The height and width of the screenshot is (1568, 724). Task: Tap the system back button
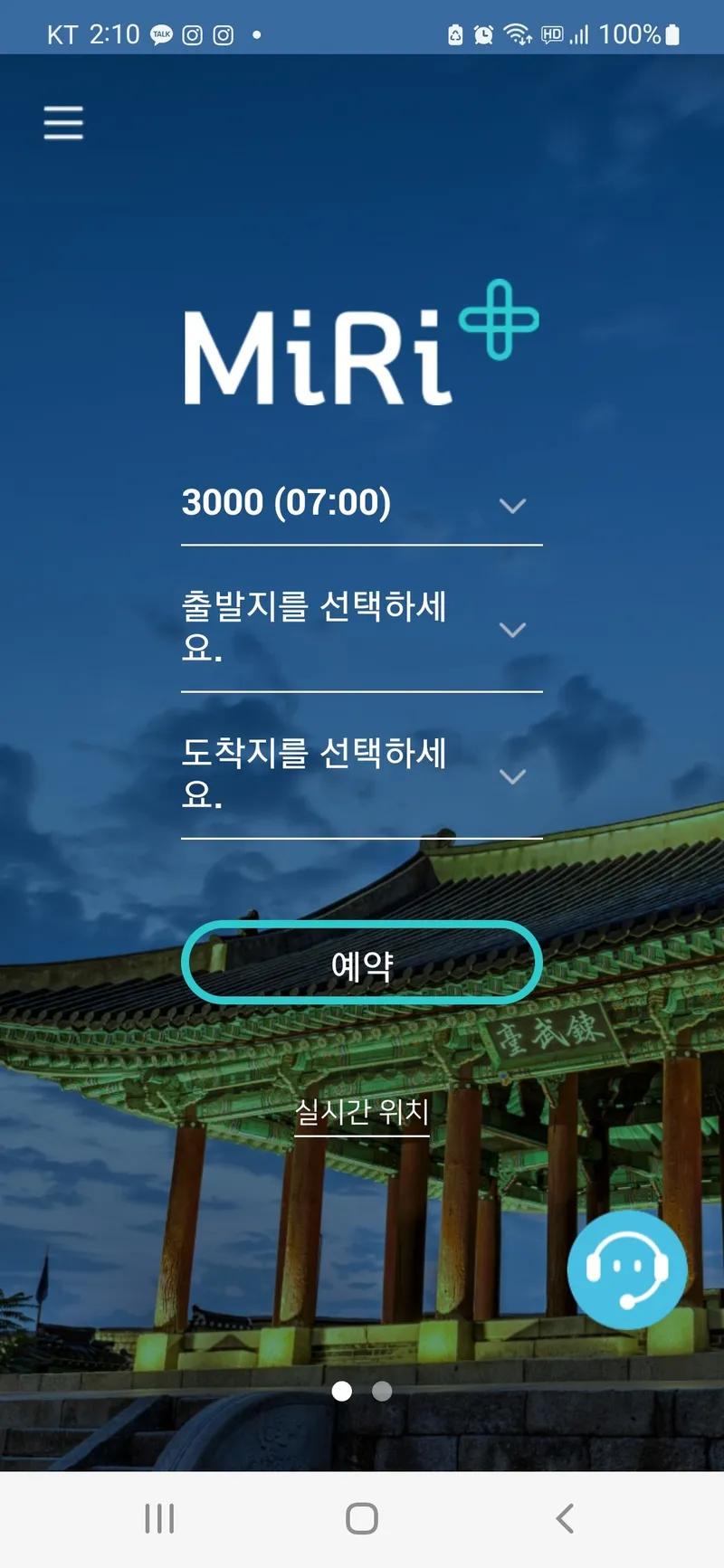pyautogui.click(x=565, y=1518)
